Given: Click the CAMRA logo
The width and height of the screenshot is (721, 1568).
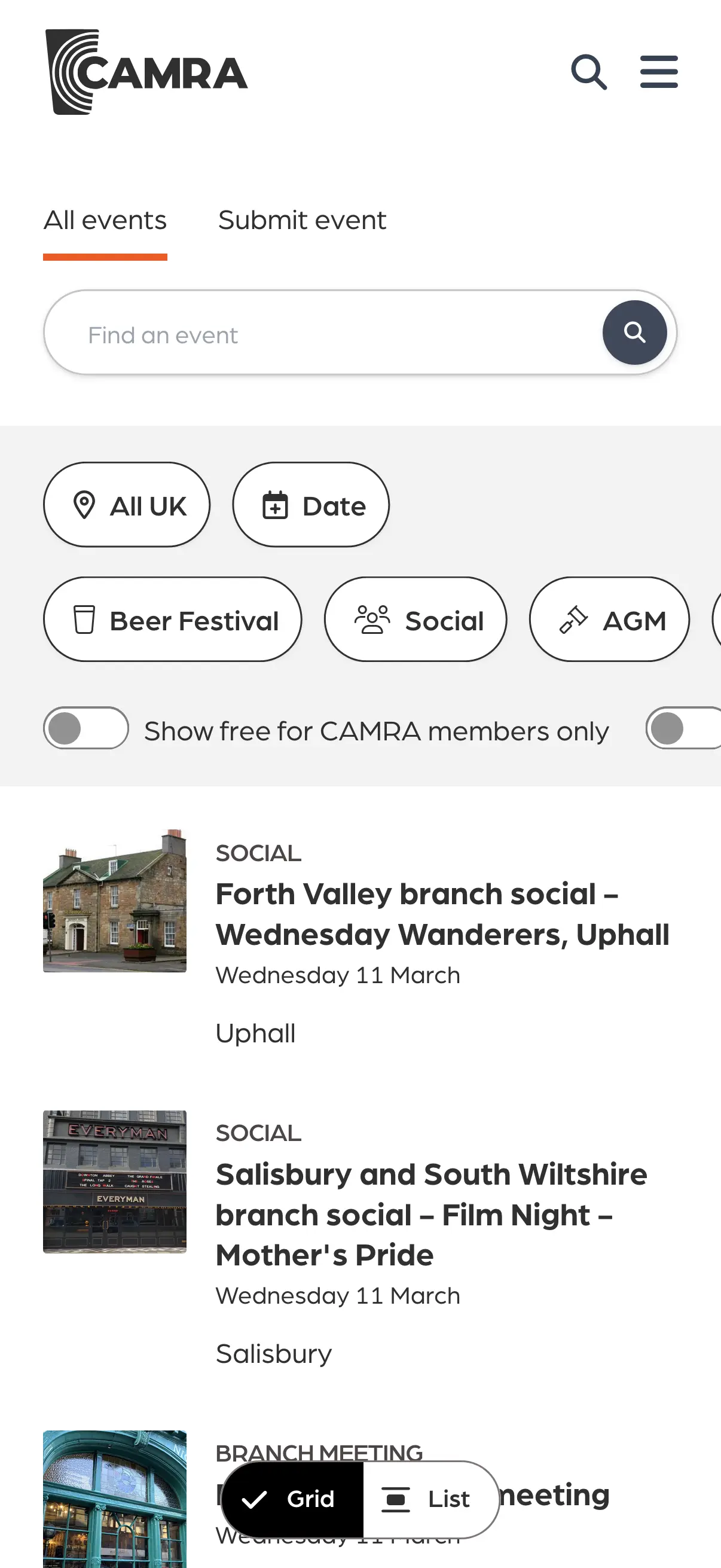Looking at the screenshot, I should click(x=146, y=72).
